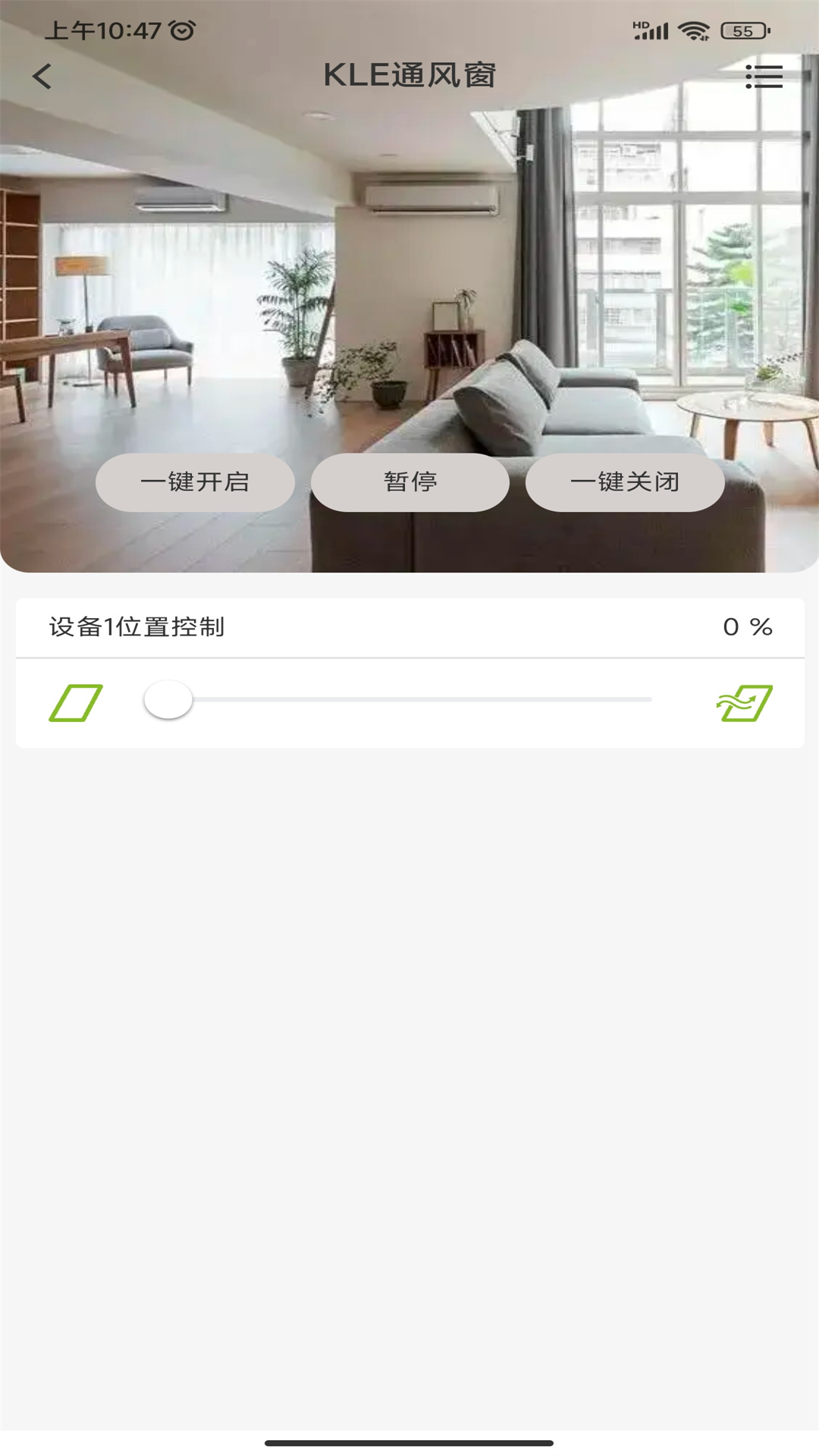This screenshot has height=1456, width=819.
Task: Open the device list icon top right
Action: point(764,76)
